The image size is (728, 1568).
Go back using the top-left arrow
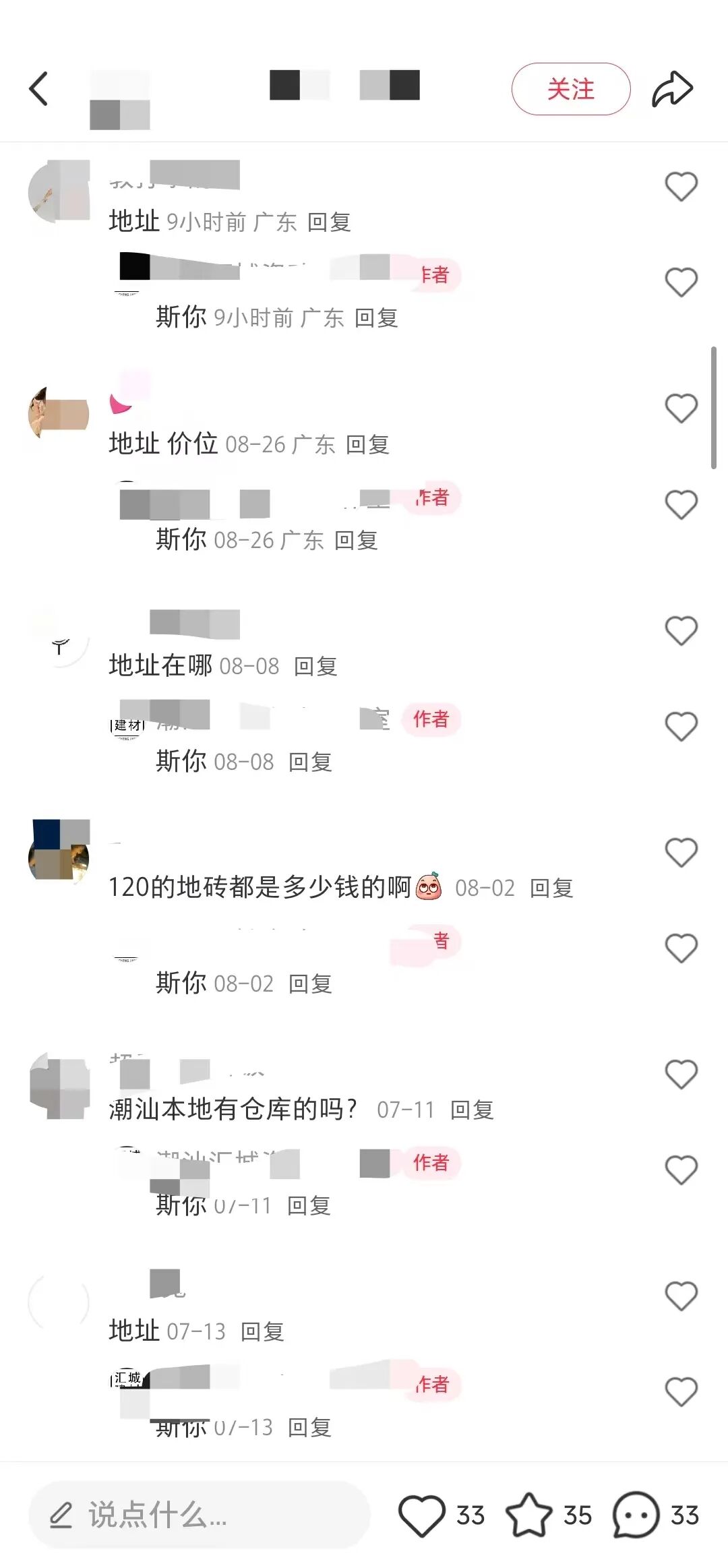[38, 89]
